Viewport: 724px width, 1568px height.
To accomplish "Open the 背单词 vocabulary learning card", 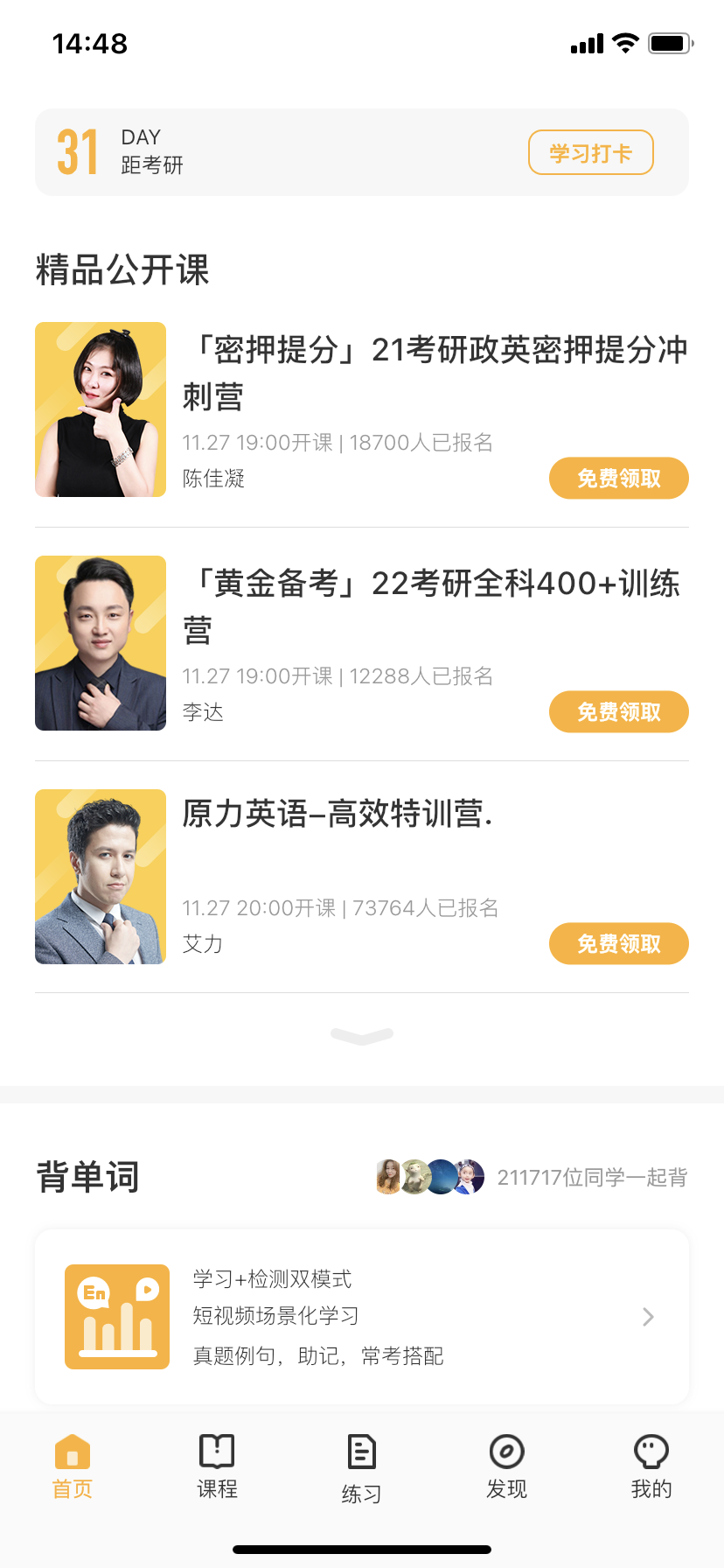I will (x=362, y=1316).
